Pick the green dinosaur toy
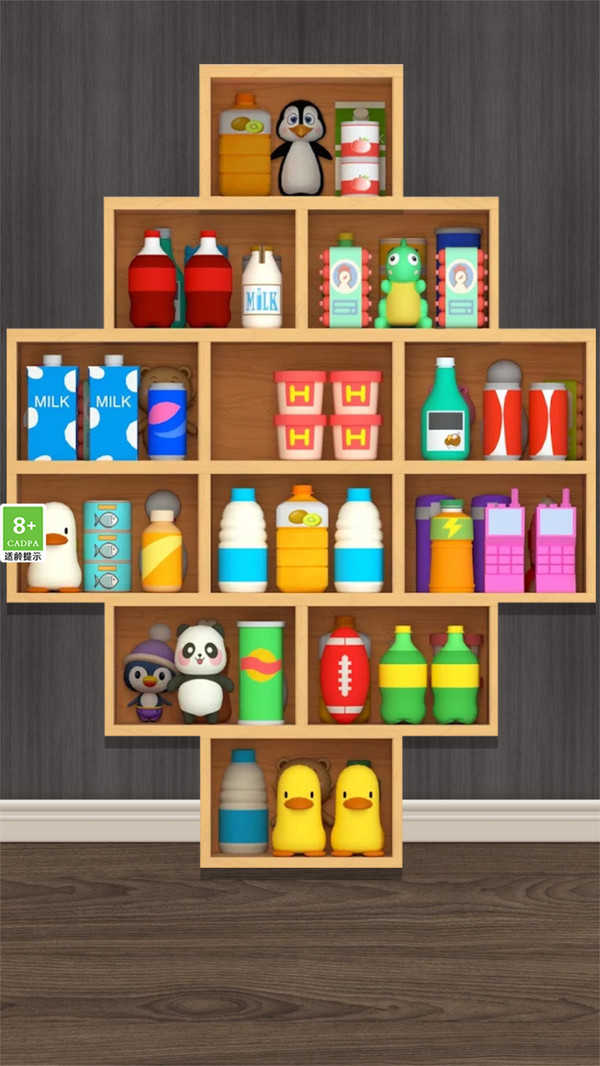 click(x=402, y=287)
